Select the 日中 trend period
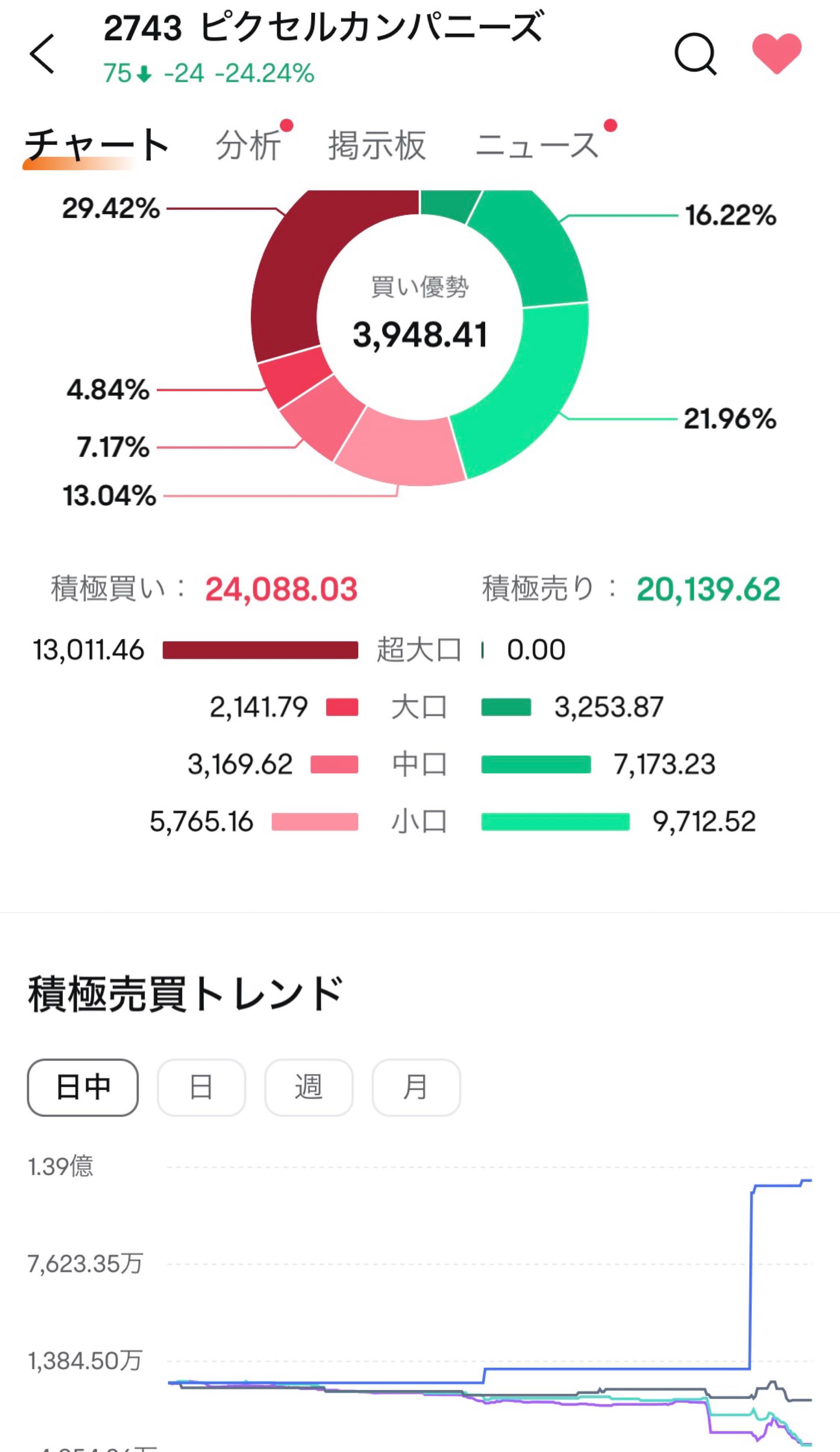 pyautogui.click(x=83, y=1087)
